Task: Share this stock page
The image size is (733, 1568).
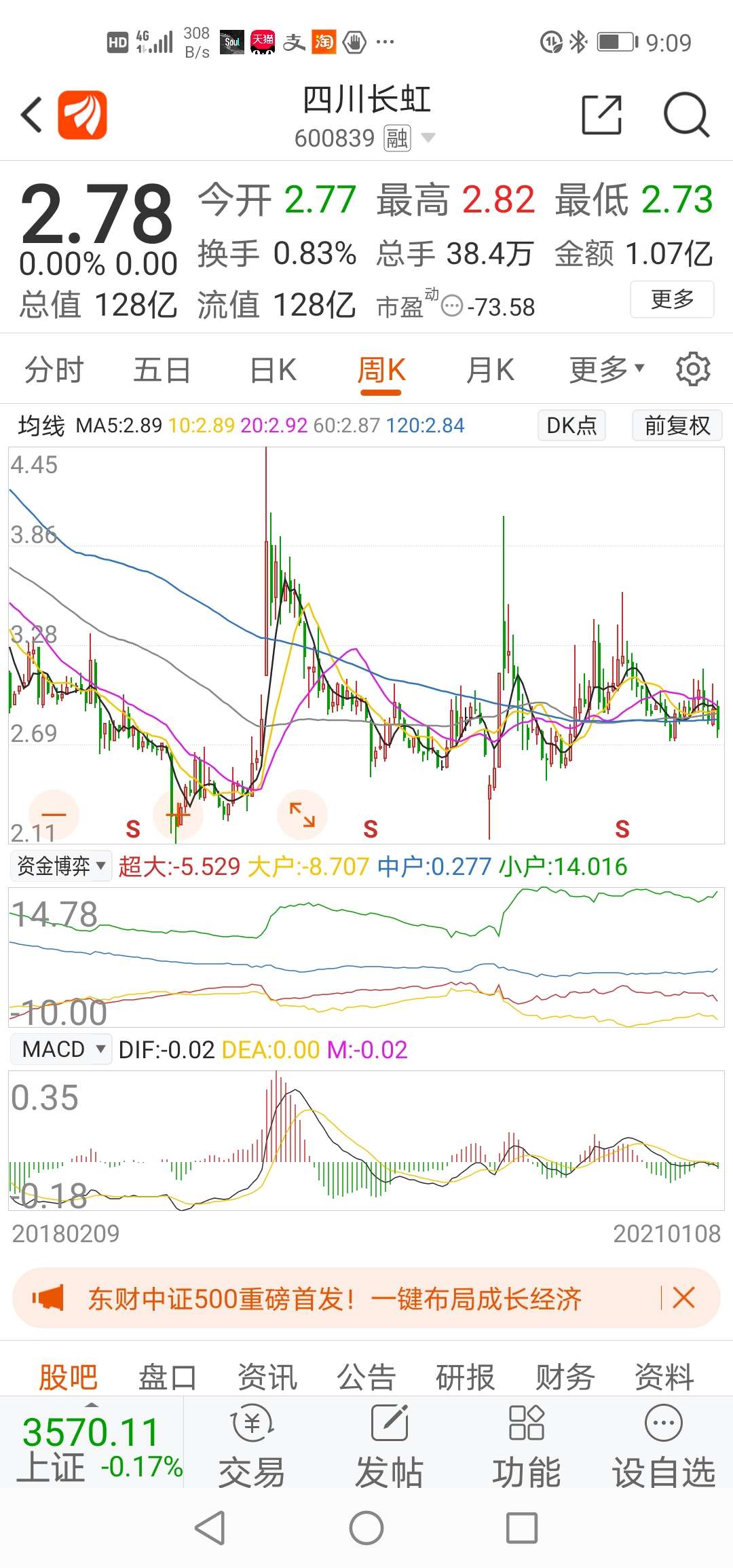Action: click(602, 114)
